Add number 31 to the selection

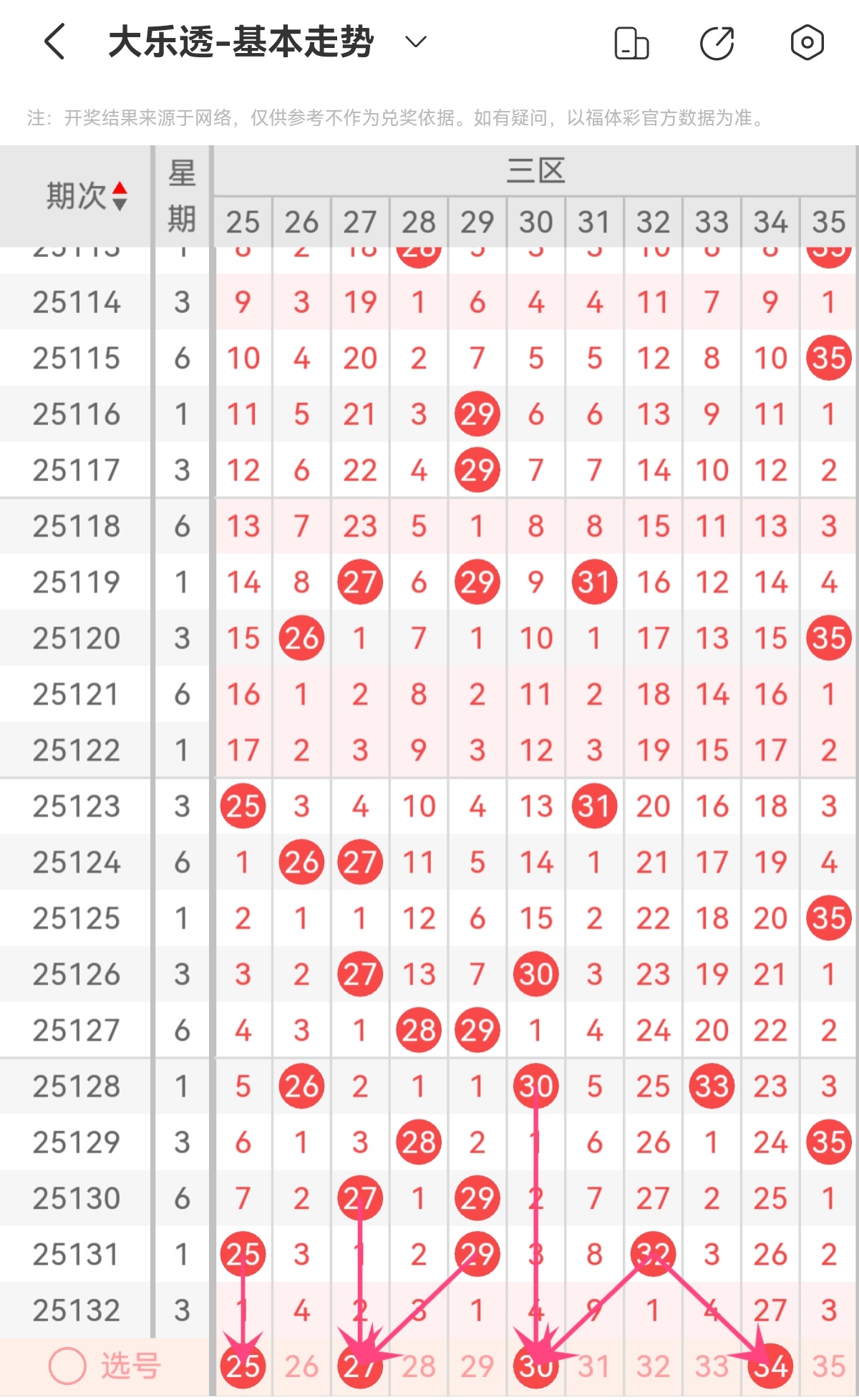[594, 1366]
